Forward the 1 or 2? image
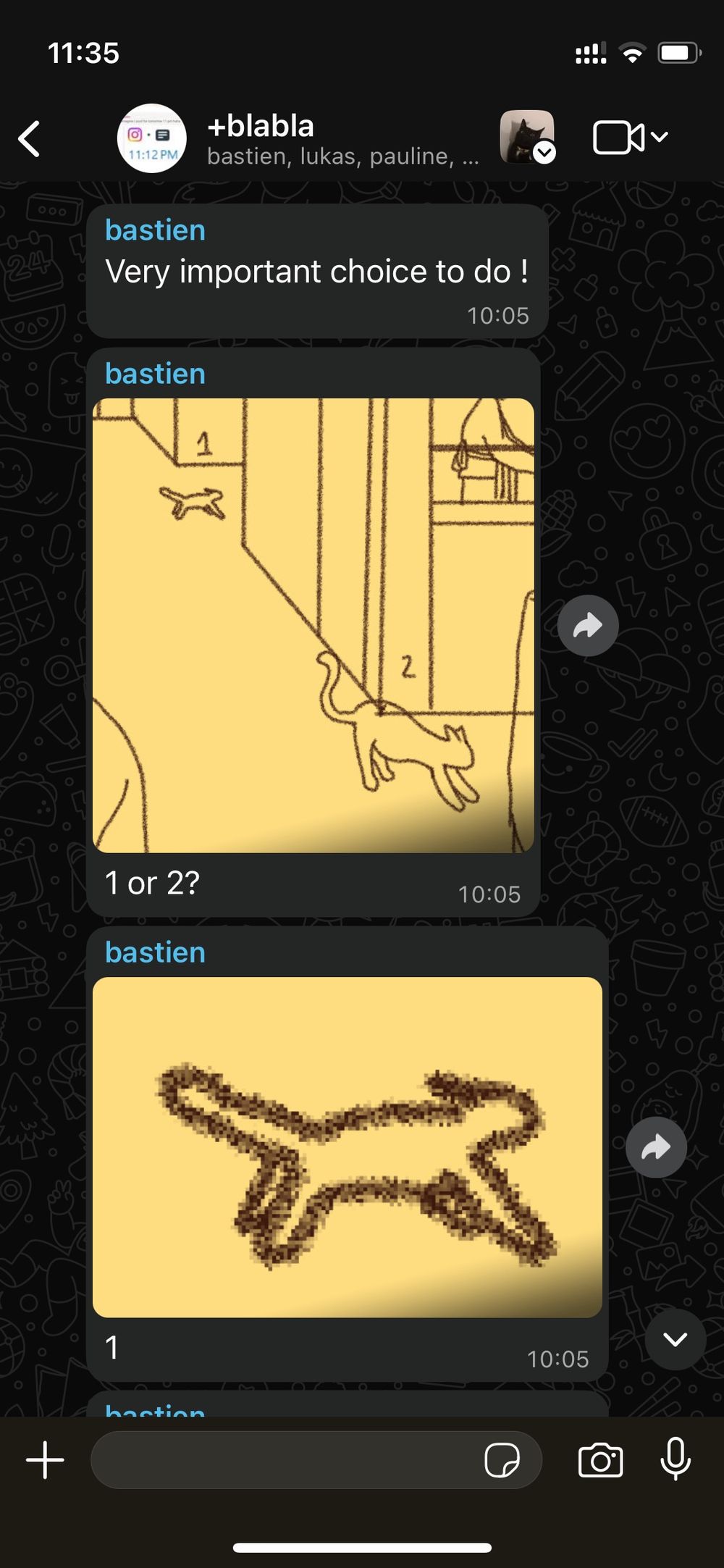 (588, 626)
